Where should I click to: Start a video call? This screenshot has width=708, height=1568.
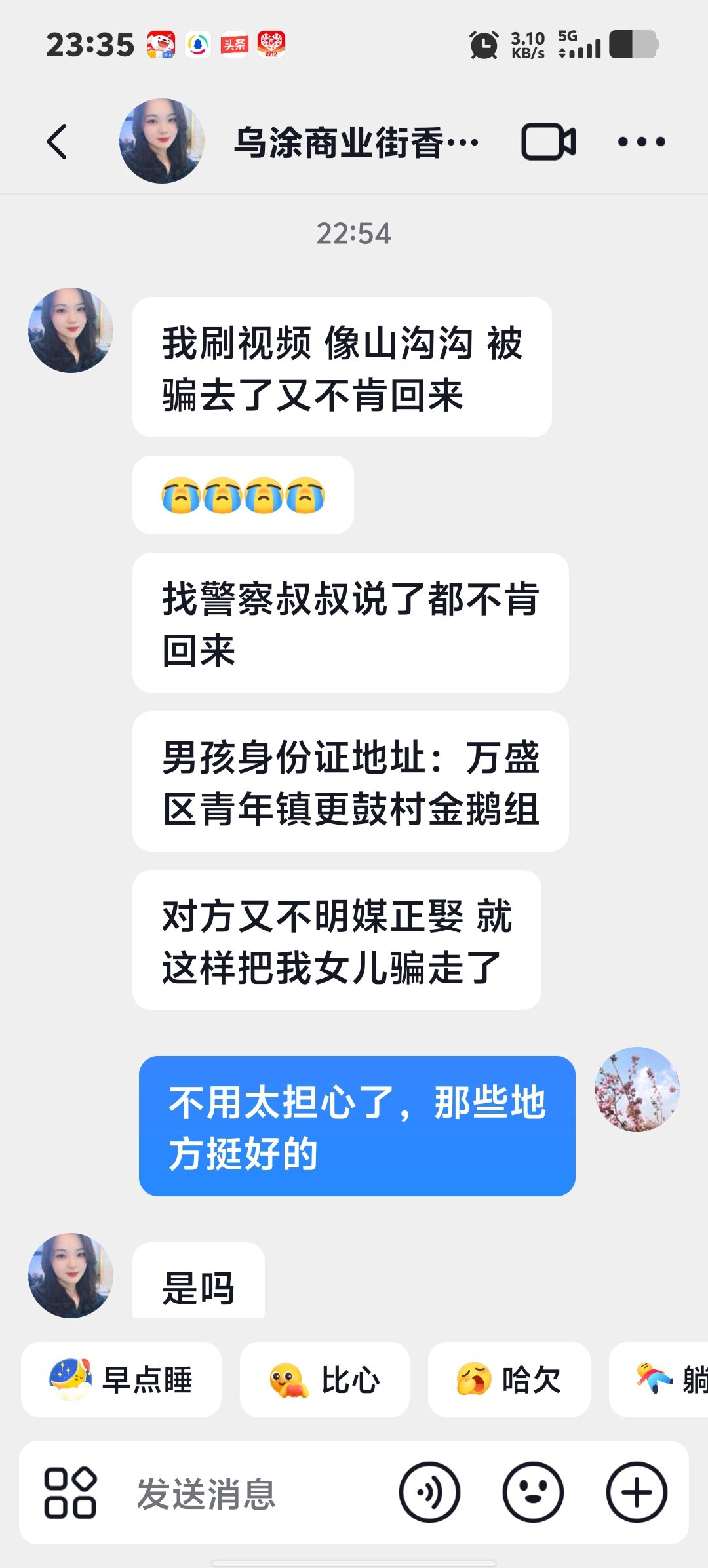pyautogui.click(x=548, y=142)
